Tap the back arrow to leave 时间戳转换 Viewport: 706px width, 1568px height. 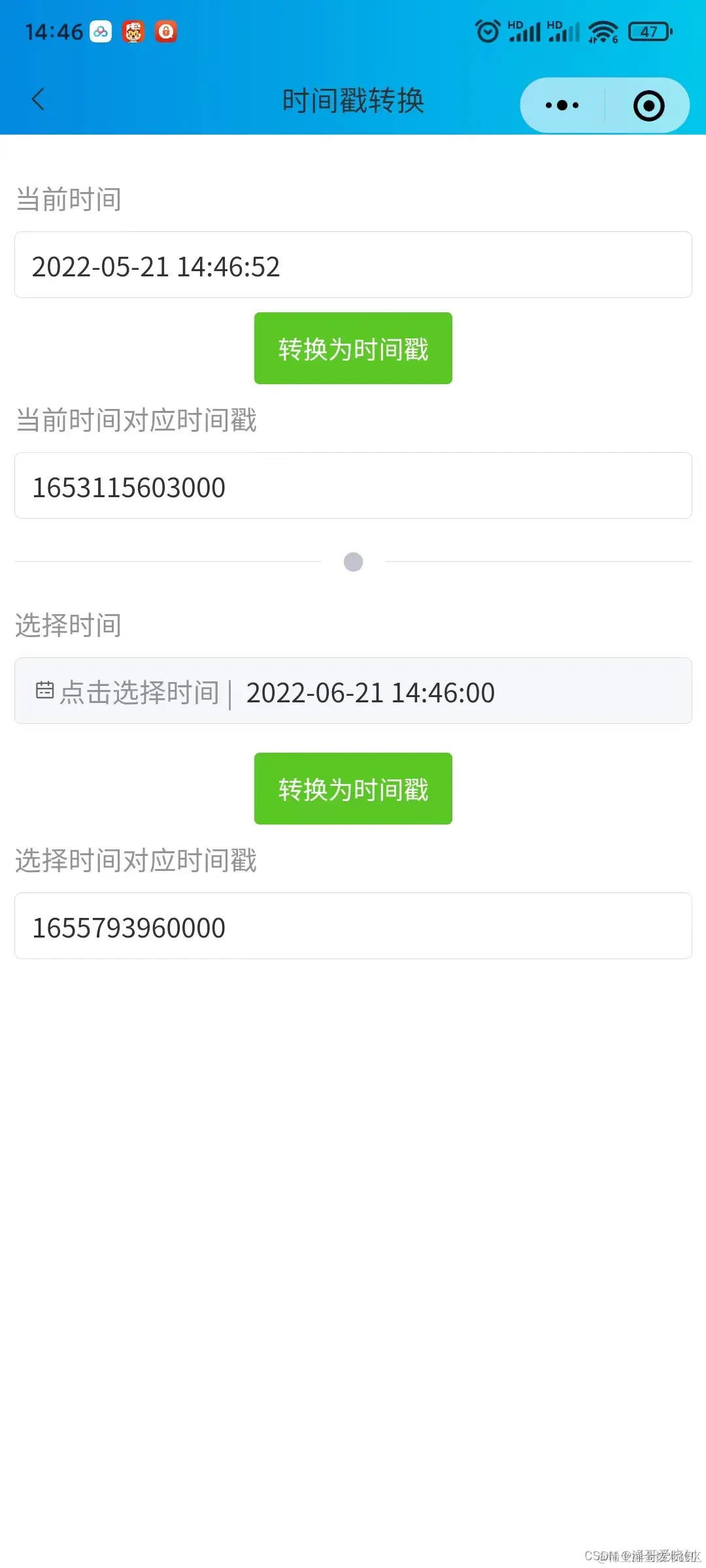pyautogui.click(x=37, y=99)
